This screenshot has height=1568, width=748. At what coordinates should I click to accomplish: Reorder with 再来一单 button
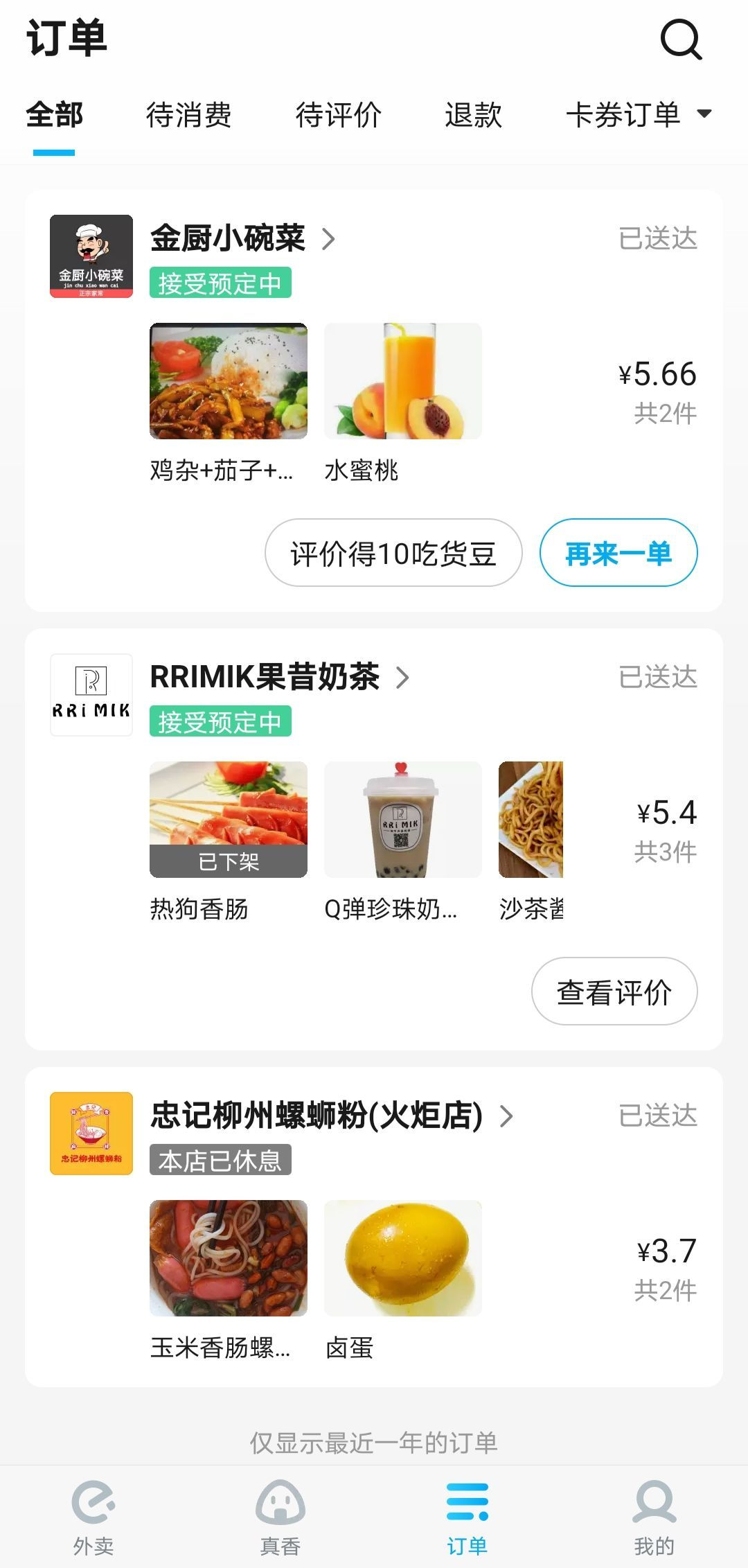click(x=618, y=553)
